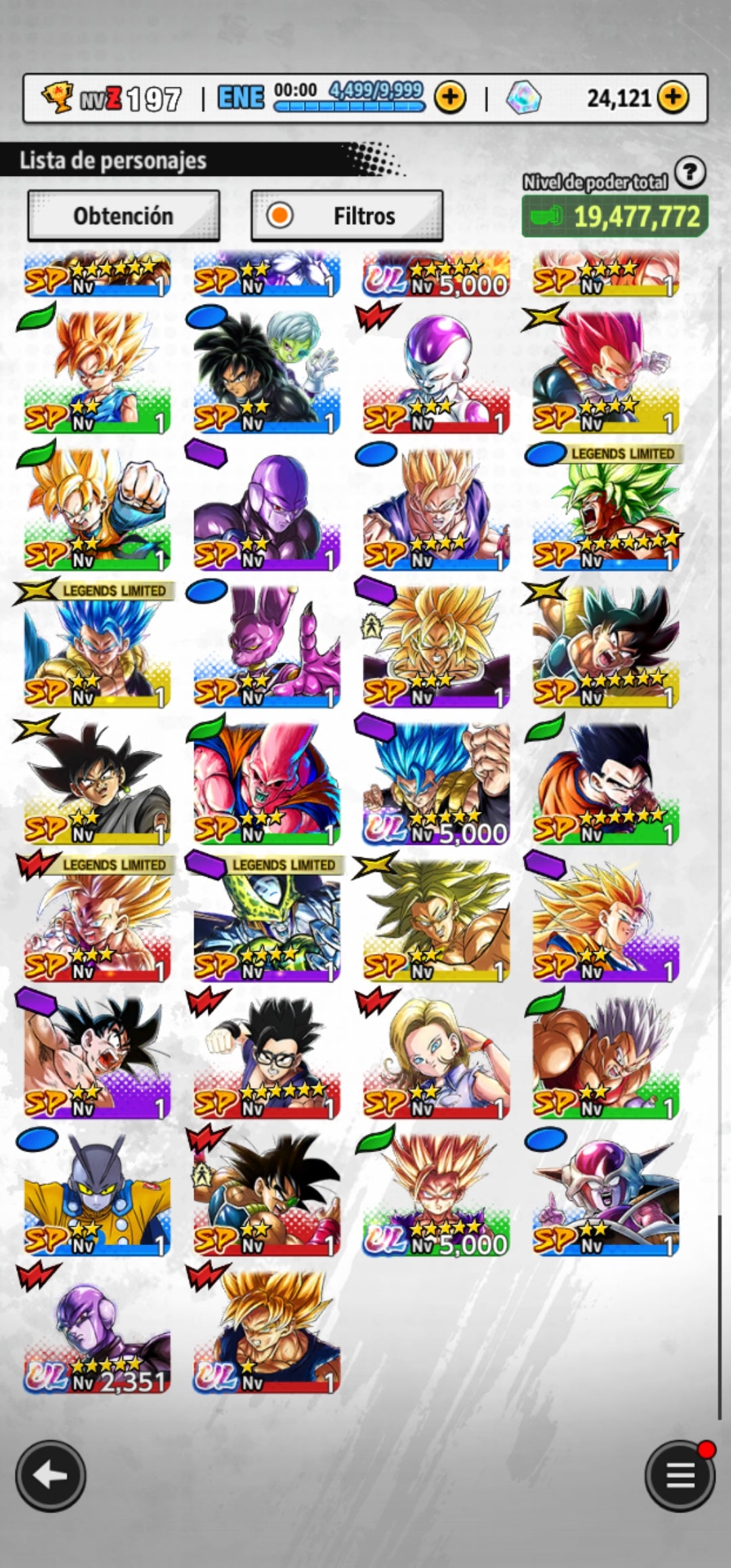Open the help question mark icon
Image resolution: width=731 pixels, height=1568 pixels.
click(x=690, y=173)
